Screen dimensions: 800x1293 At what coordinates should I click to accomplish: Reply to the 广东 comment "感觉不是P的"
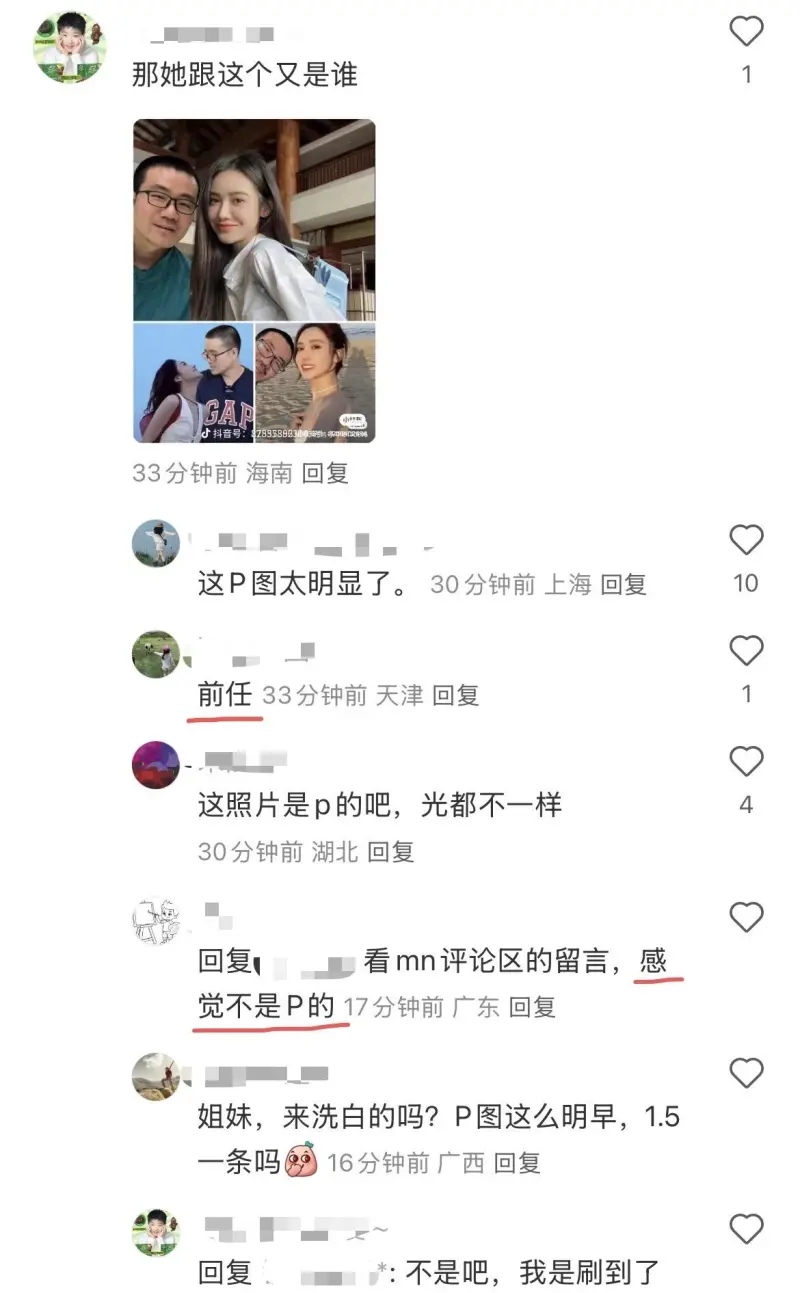click(x=532, y=1007)
